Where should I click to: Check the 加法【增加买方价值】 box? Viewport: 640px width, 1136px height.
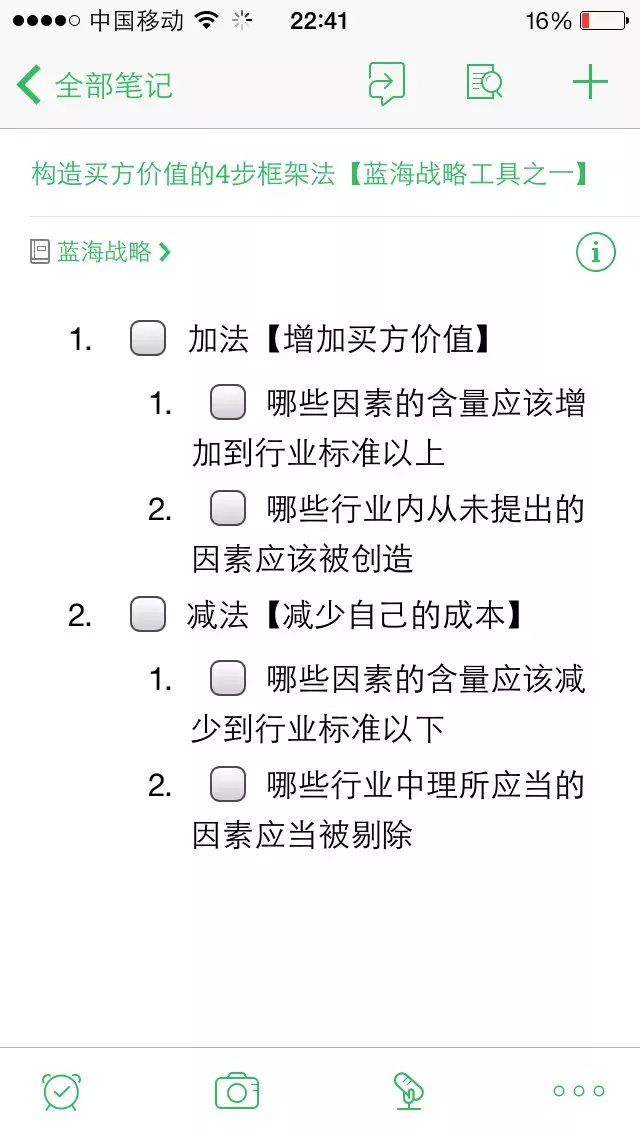tap(148, 338)
